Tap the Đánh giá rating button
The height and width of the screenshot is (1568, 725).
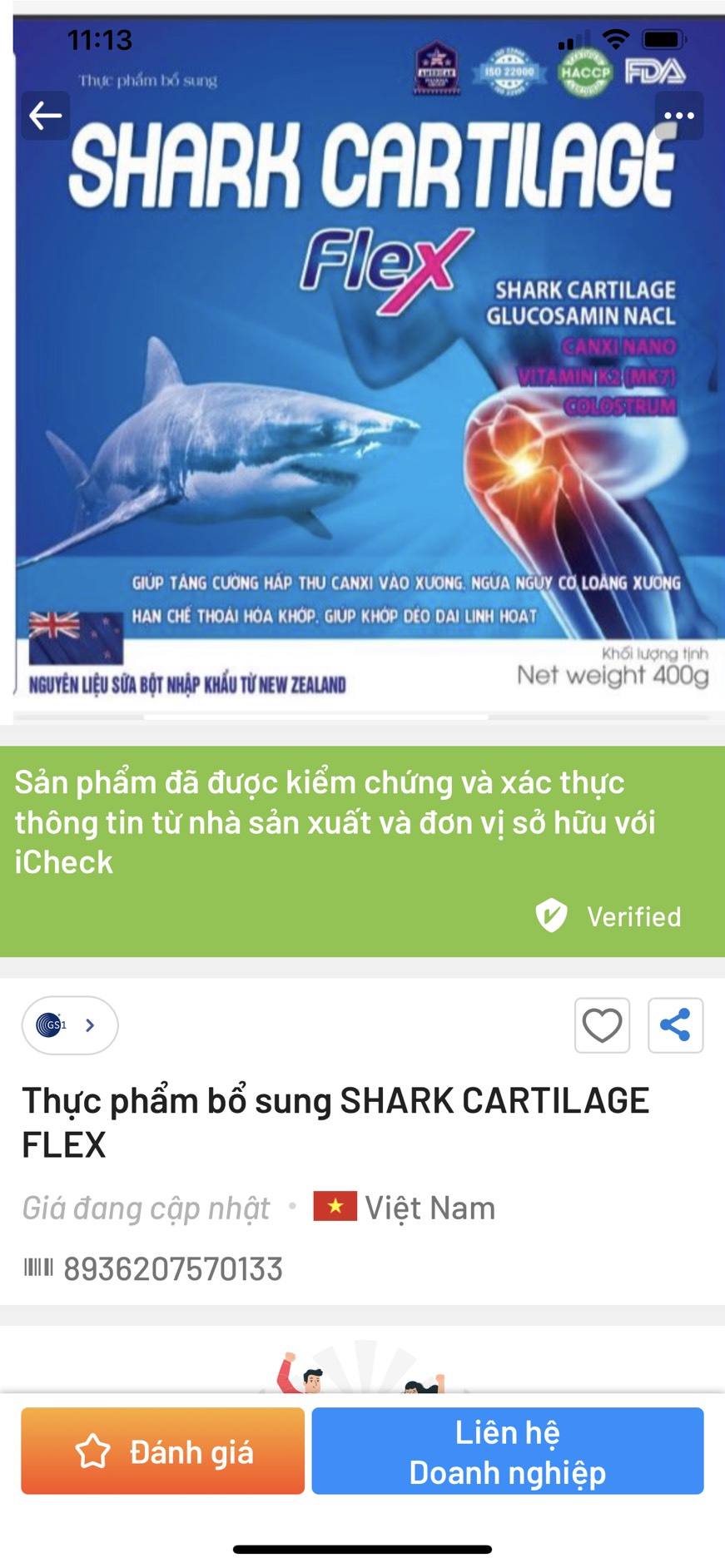tap(163, 1451)
